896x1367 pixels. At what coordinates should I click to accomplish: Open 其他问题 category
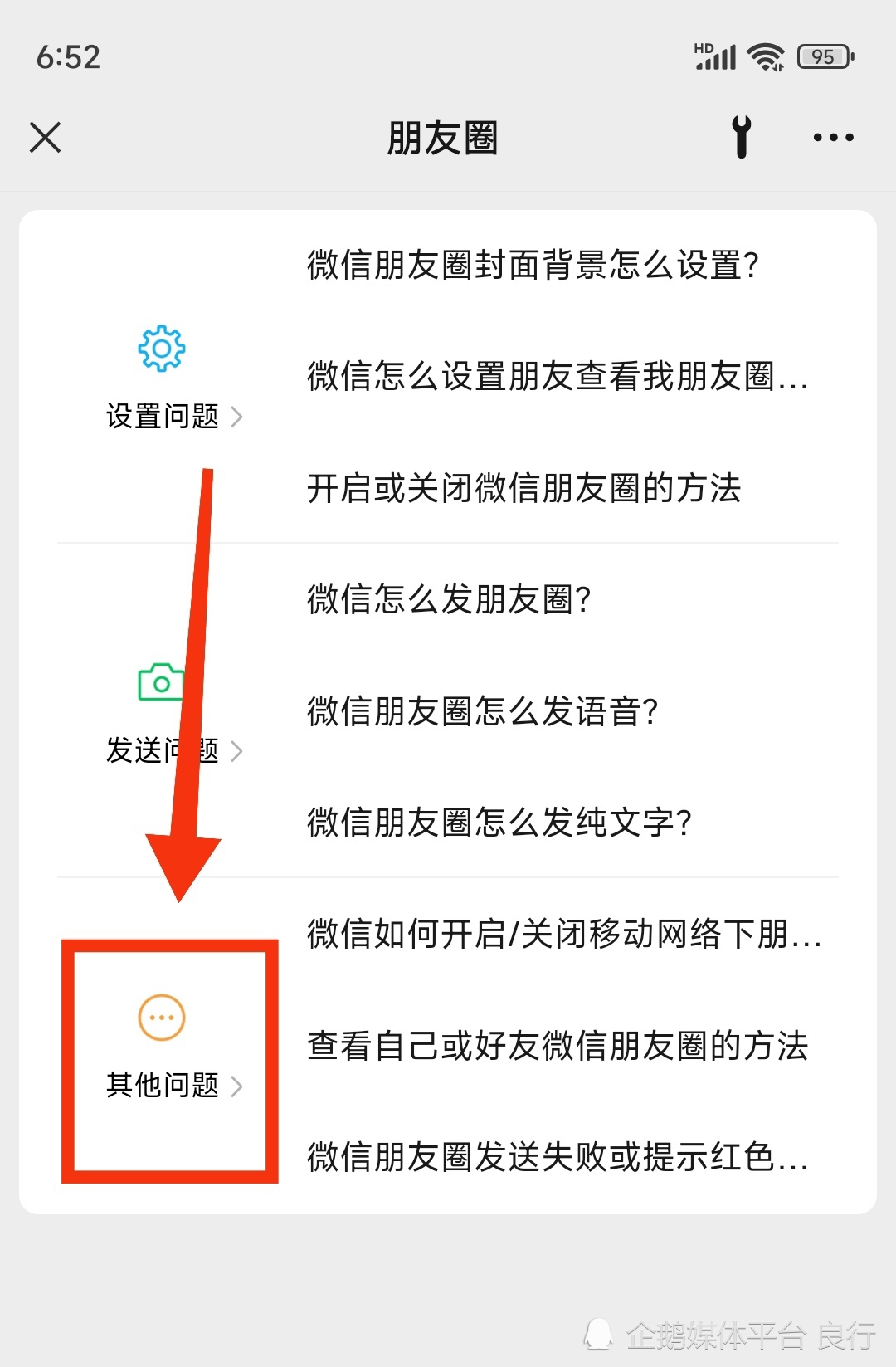(173, 1047)
